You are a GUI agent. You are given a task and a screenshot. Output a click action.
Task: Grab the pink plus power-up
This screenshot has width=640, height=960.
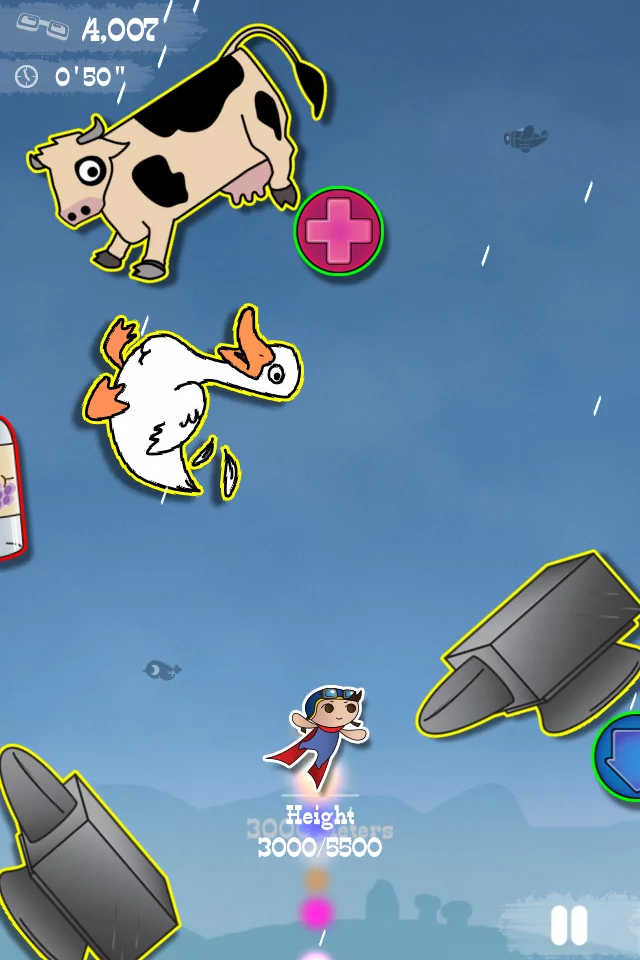tap(339, 231)
